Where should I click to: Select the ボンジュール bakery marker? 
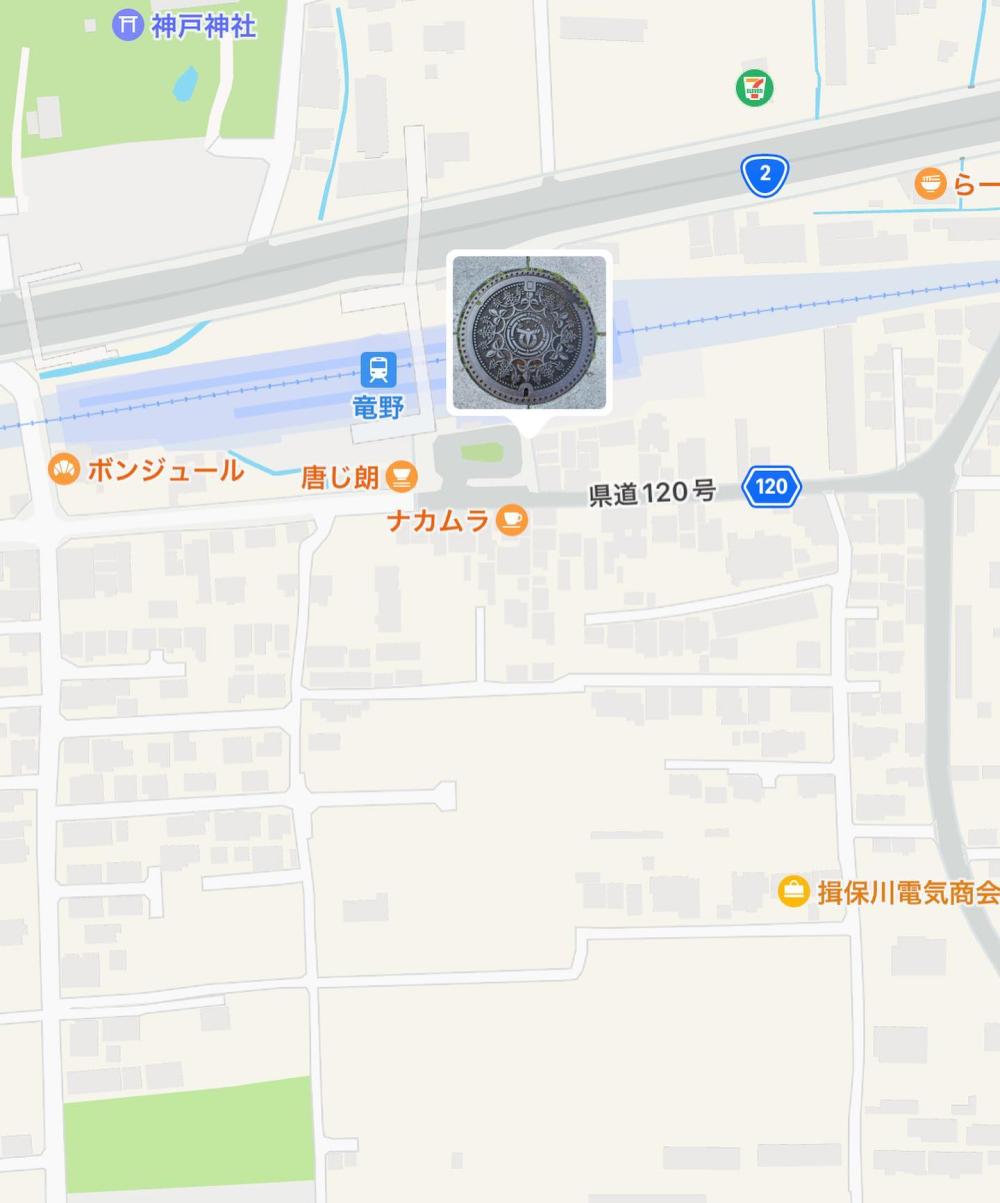tap(65, 469)
